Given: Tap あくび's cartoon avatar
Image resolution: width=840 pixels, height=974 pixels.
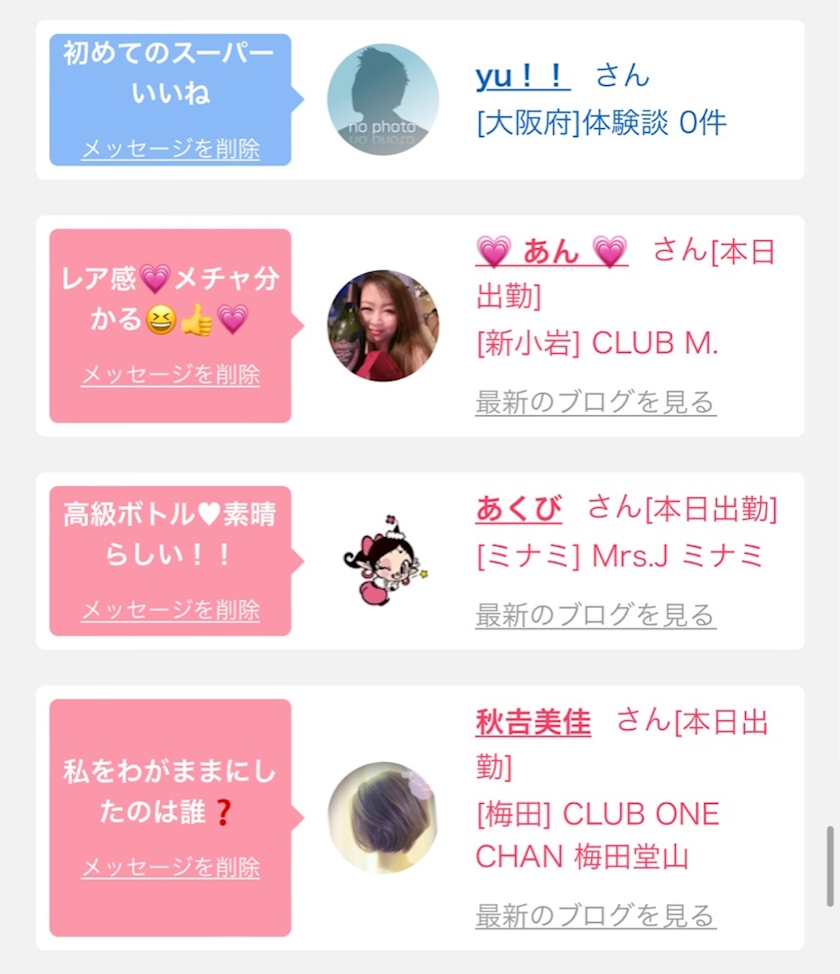Looking at the screenshot, I should click(x=383, y=561).
